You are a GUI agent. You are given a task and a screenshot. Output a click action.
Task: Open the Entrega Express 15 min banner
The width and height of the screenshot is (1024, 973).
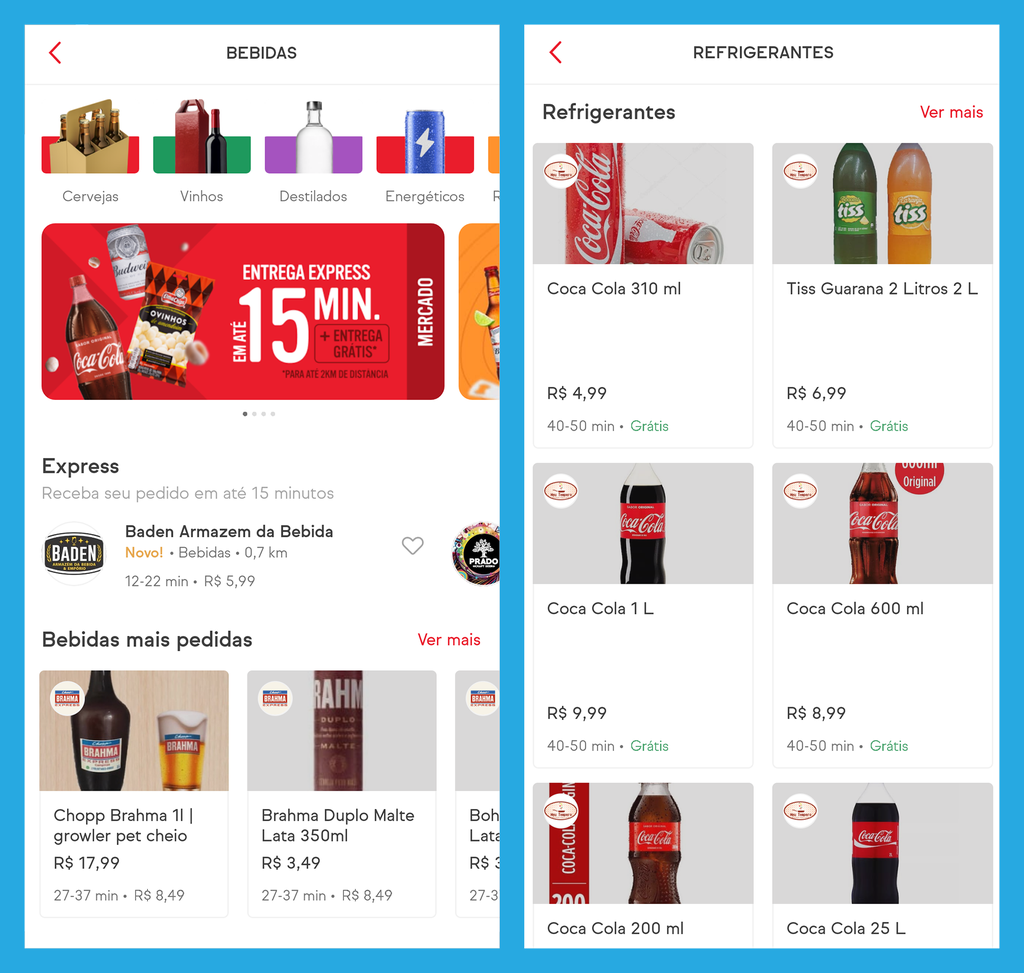(243, 312)
